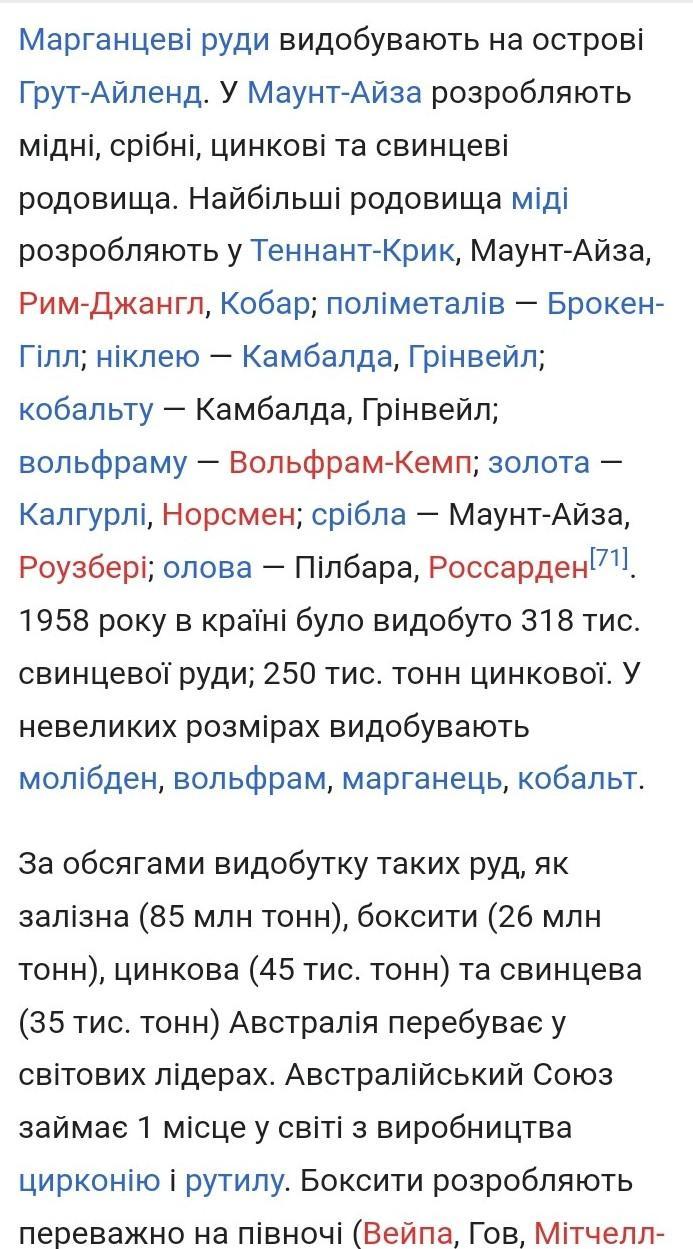693x1249 pixels.
Task: Open the срібла link
Action: [x=359, y=515]
